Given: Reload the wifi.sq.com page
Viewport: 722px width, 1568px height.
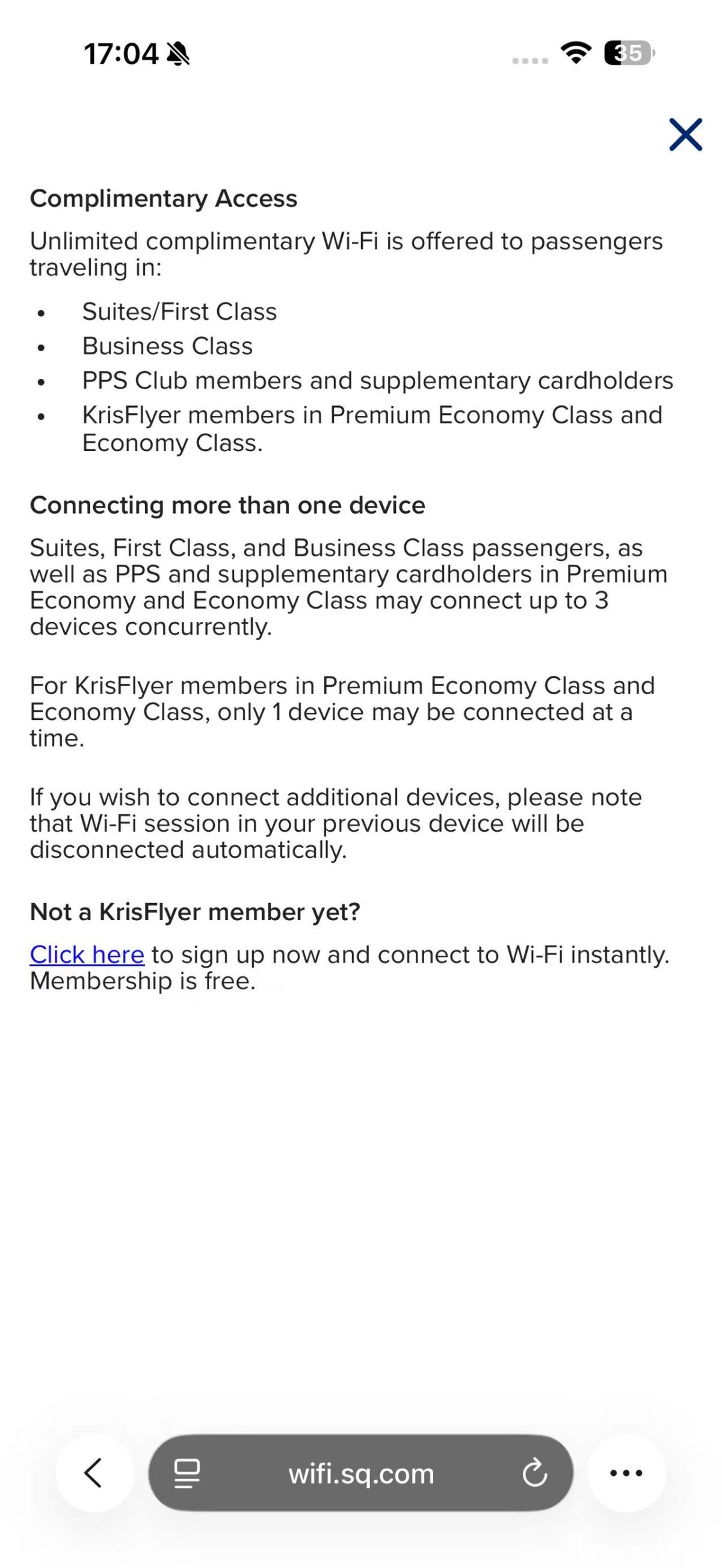Looking at the screenshot, I should 534,1473.
